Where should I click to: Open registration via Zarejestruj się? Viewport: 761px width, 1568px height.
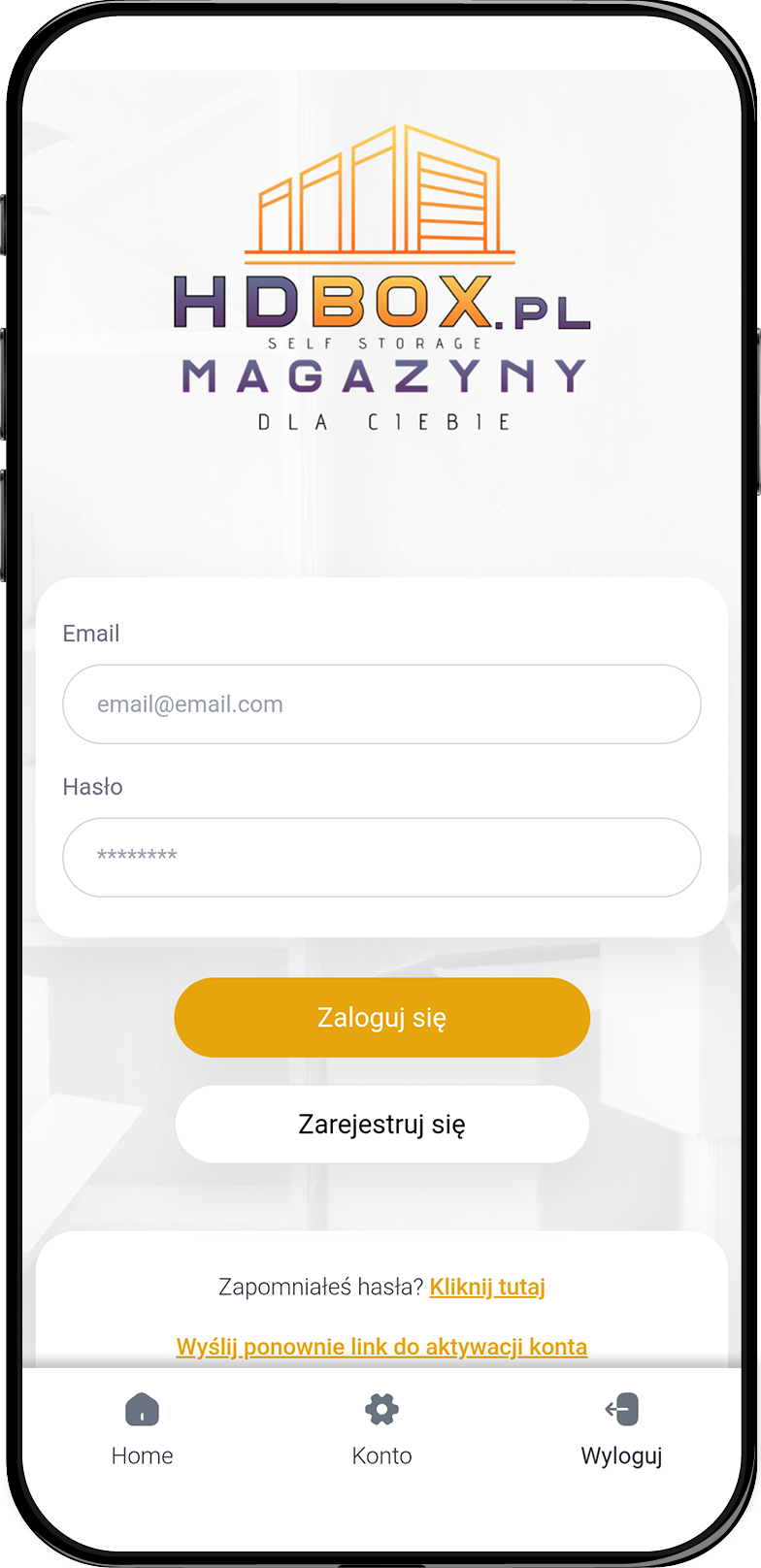click(381, 1124)
